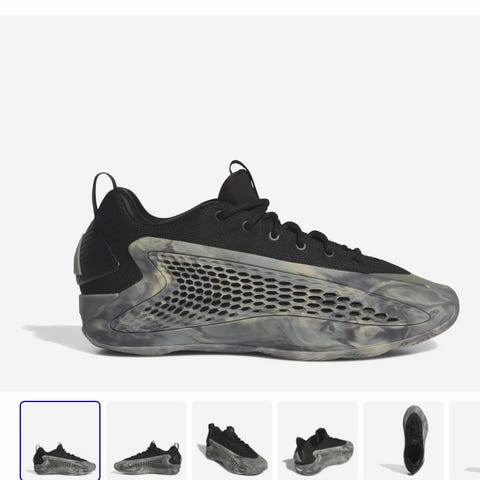480x480 pixels.
Task: Show the left-facing side view thumbnail
Action: 146,441
